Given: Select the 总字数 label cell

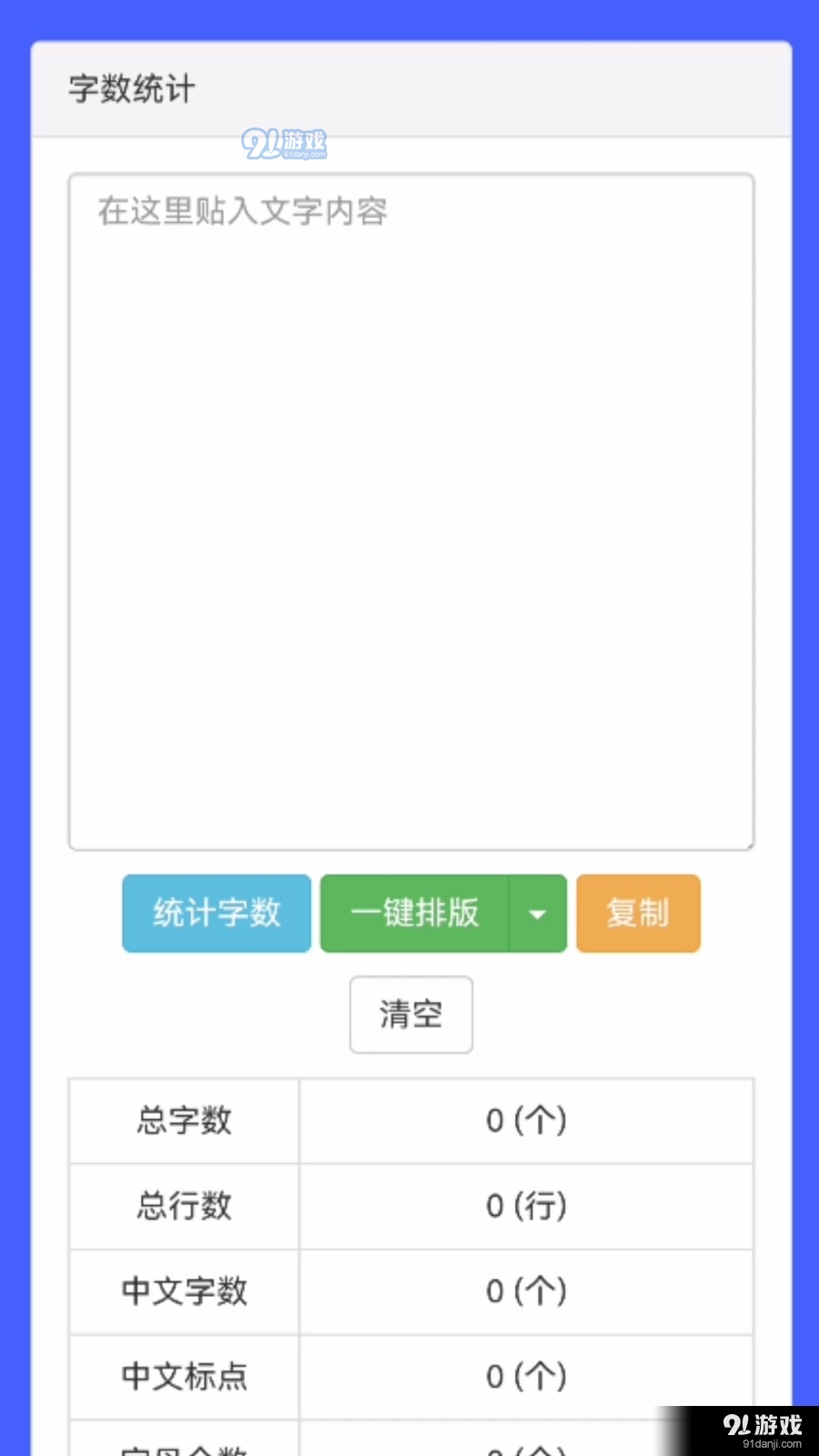Looking at the screenshot, I should [x=182, y=1121].
